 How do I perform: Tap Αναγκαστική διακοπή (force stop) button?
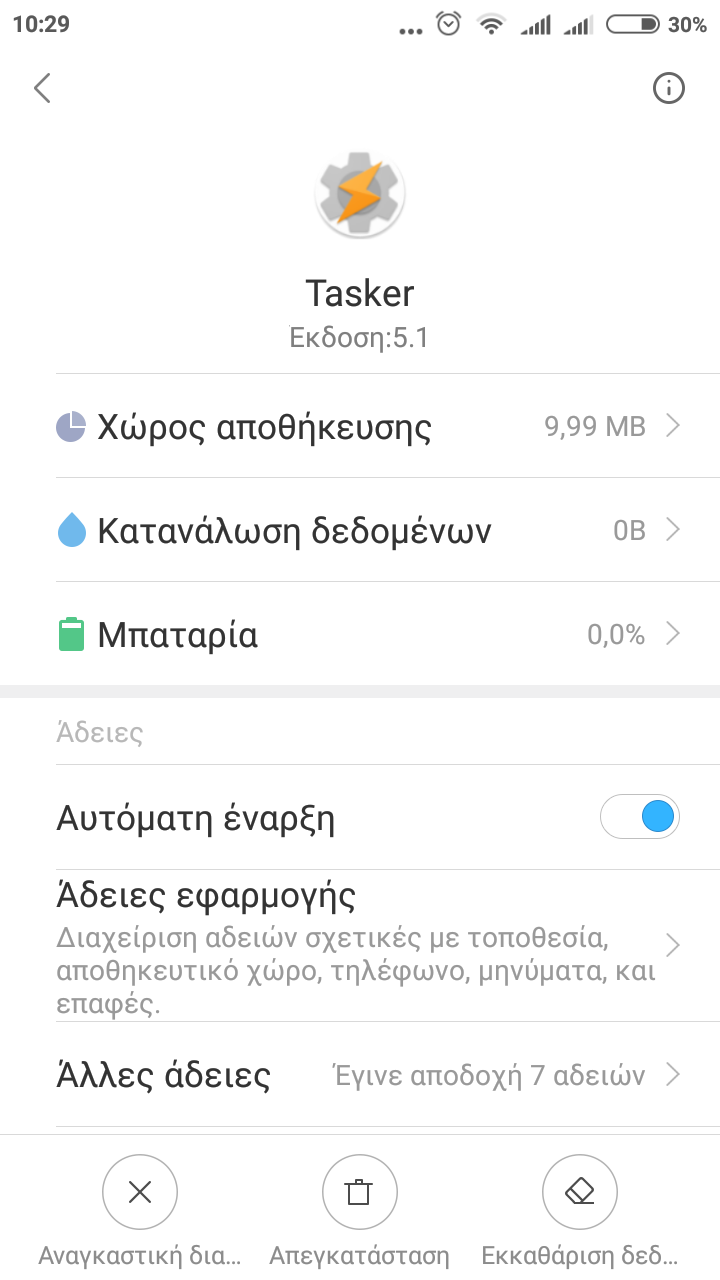pyautogui.click(x=140, y=1193)
